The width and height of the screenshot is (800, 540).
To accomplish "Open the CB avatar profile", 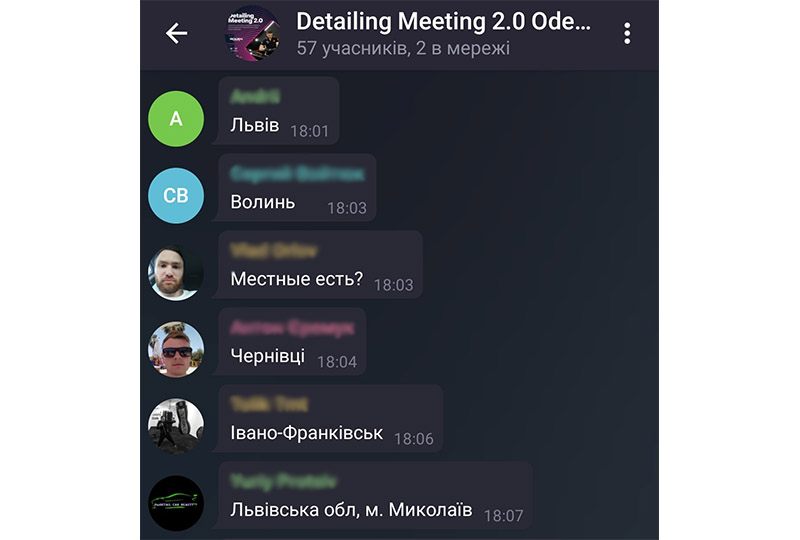I will point(176,196).
